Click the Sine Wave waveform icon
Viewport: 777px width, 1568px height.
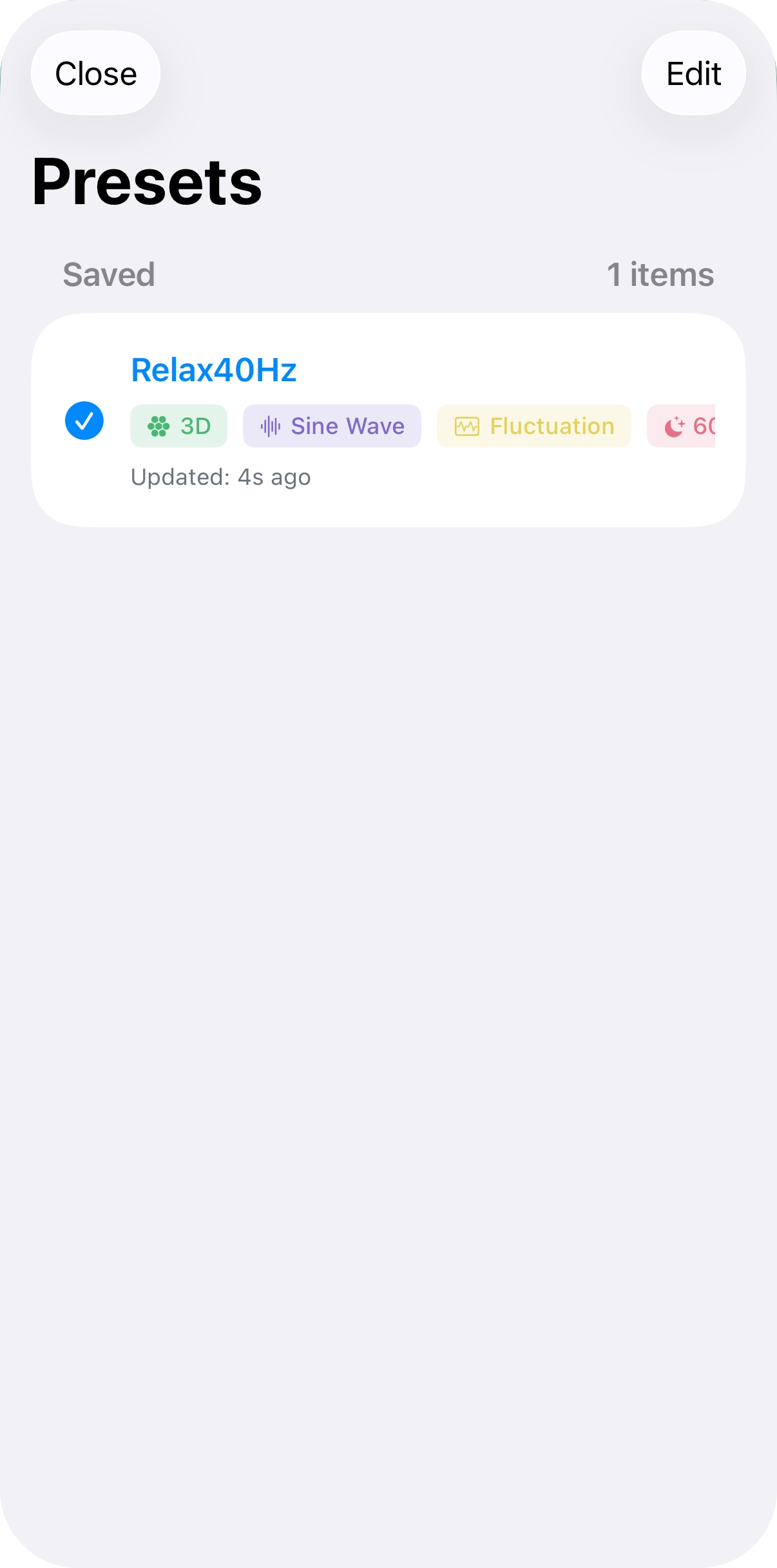pos(271,425)
